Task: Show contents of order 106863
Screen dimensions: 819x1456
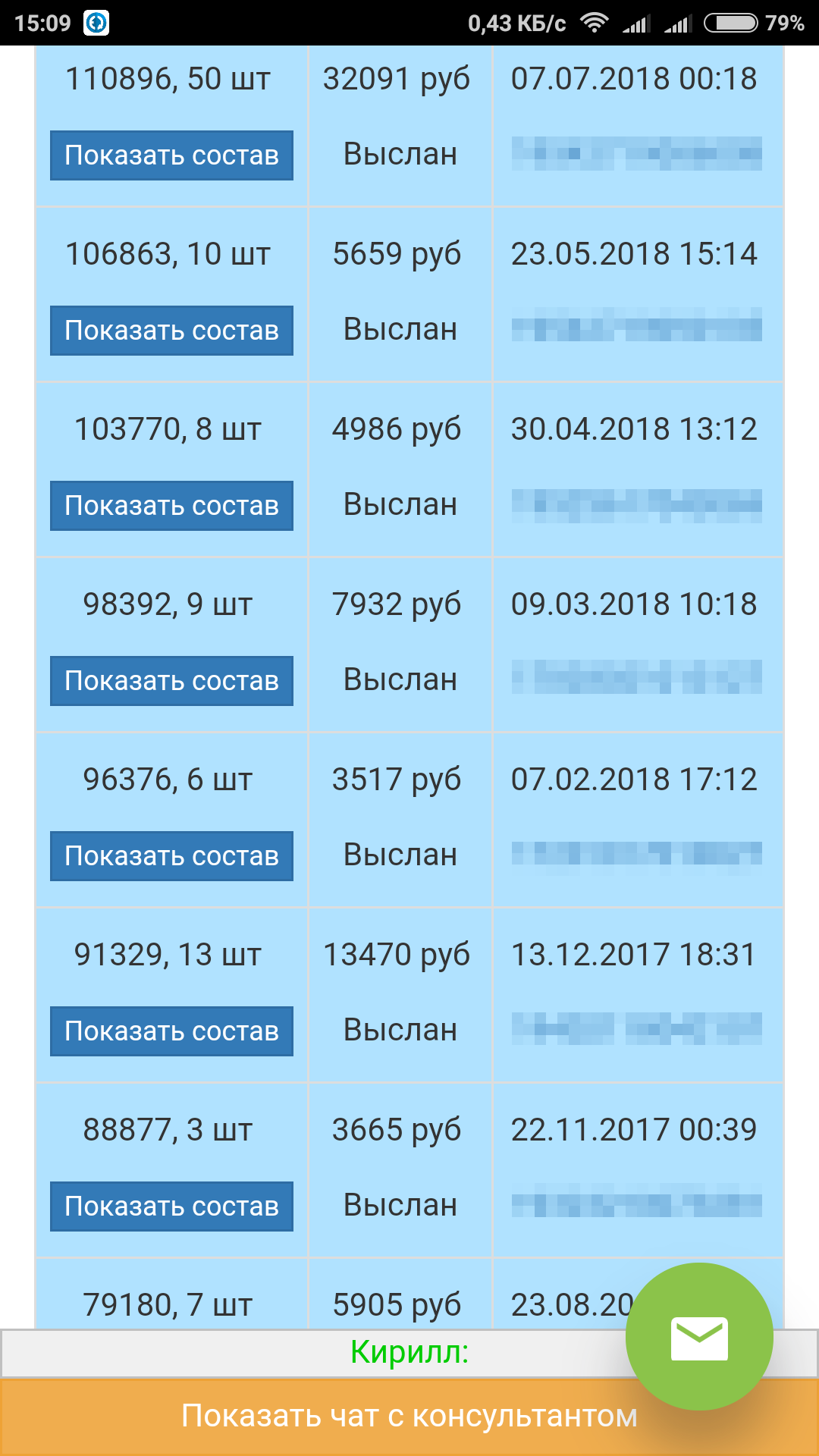Action: [171, 331]
